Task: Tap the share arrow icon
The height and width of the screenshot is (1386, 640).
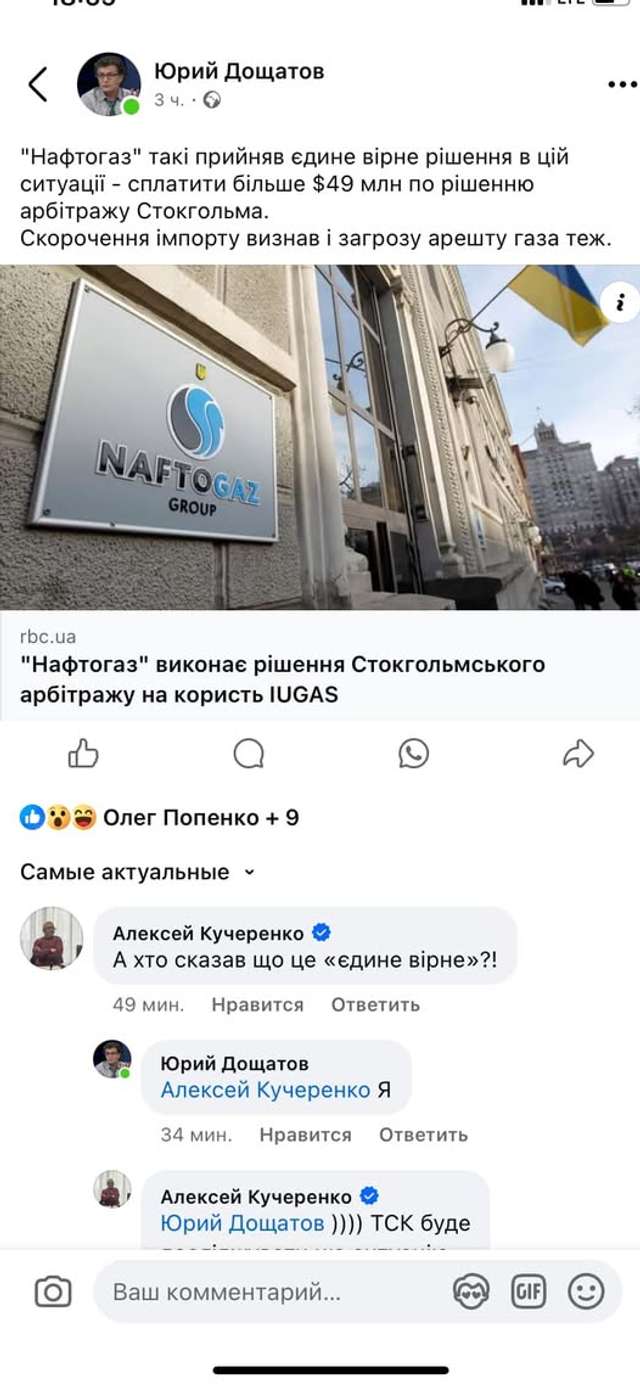Action: [x=578, y=754]
